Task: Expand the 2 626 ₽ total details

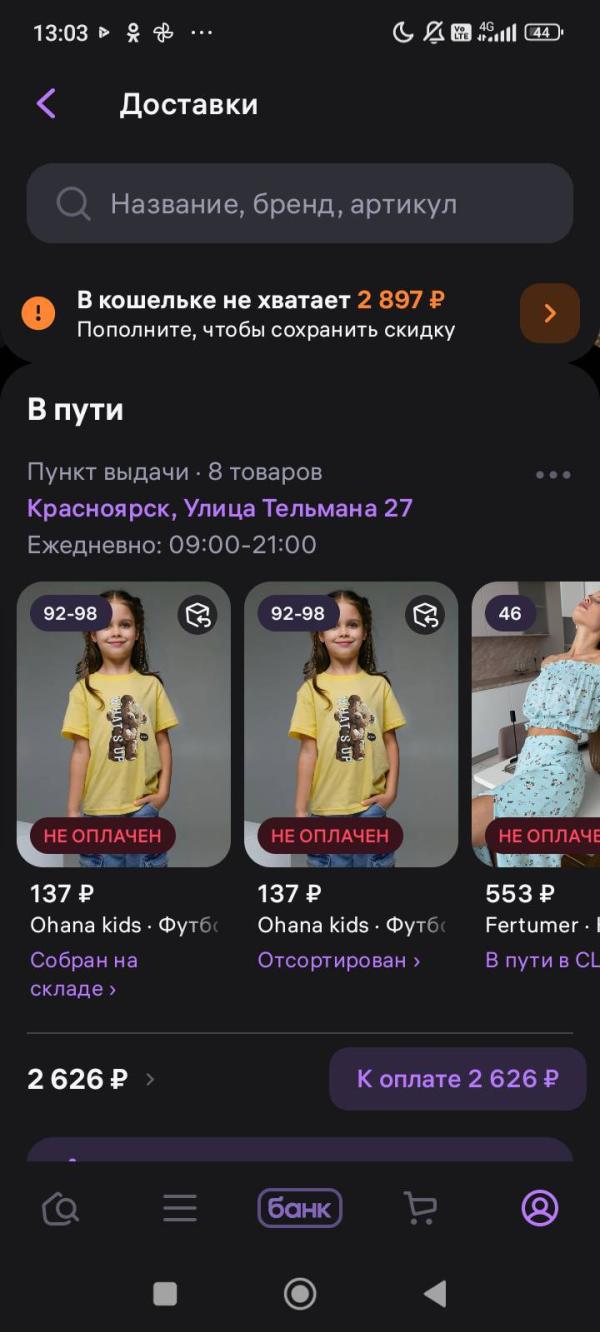Action: point(90,1079)
